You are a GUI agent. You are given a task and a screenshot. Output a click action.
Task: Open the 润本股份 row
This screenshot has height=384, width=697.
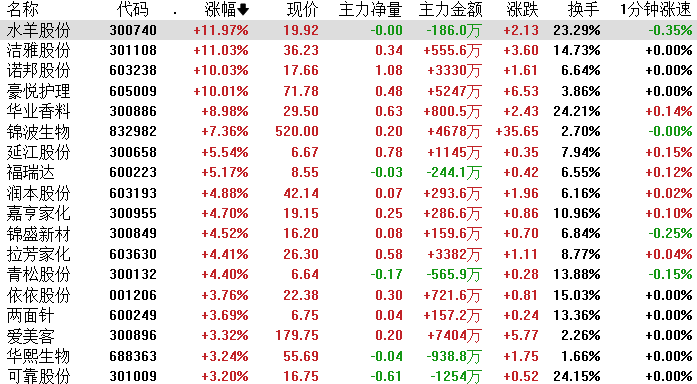[x=348, y=193]
